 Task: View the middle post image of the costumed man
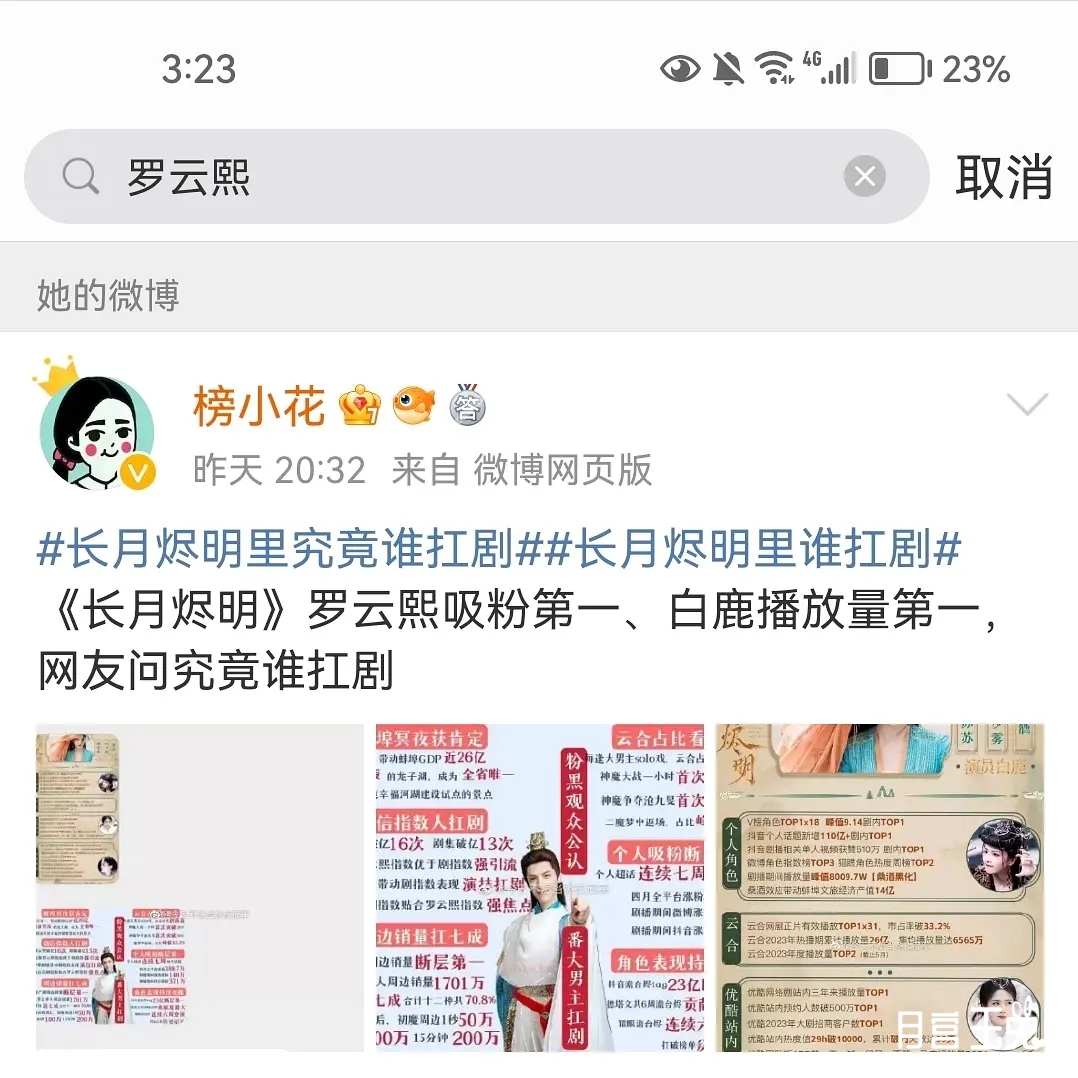(539, 887)
